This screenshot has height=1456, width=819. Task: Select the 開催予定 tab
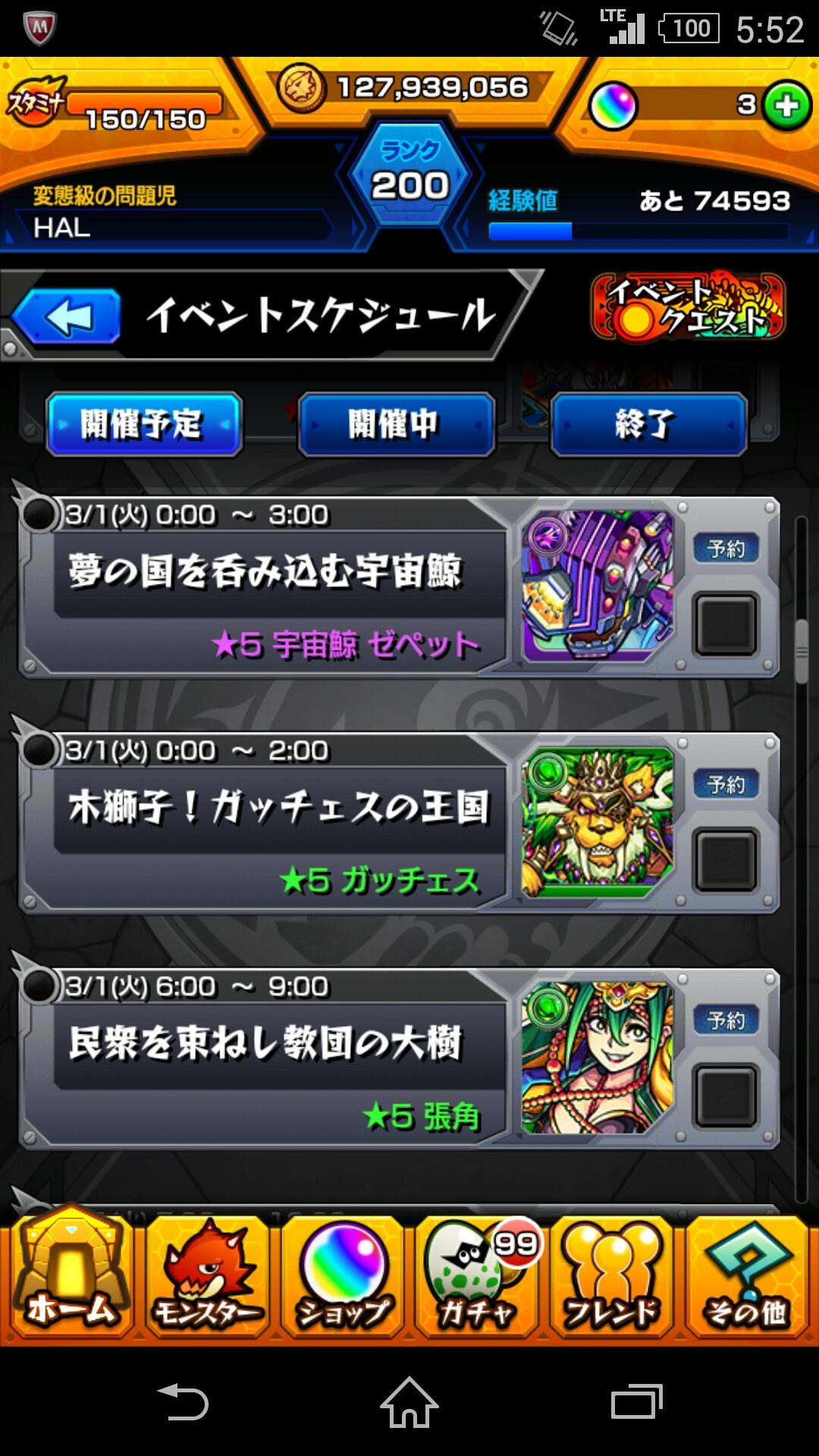(144, 425)
